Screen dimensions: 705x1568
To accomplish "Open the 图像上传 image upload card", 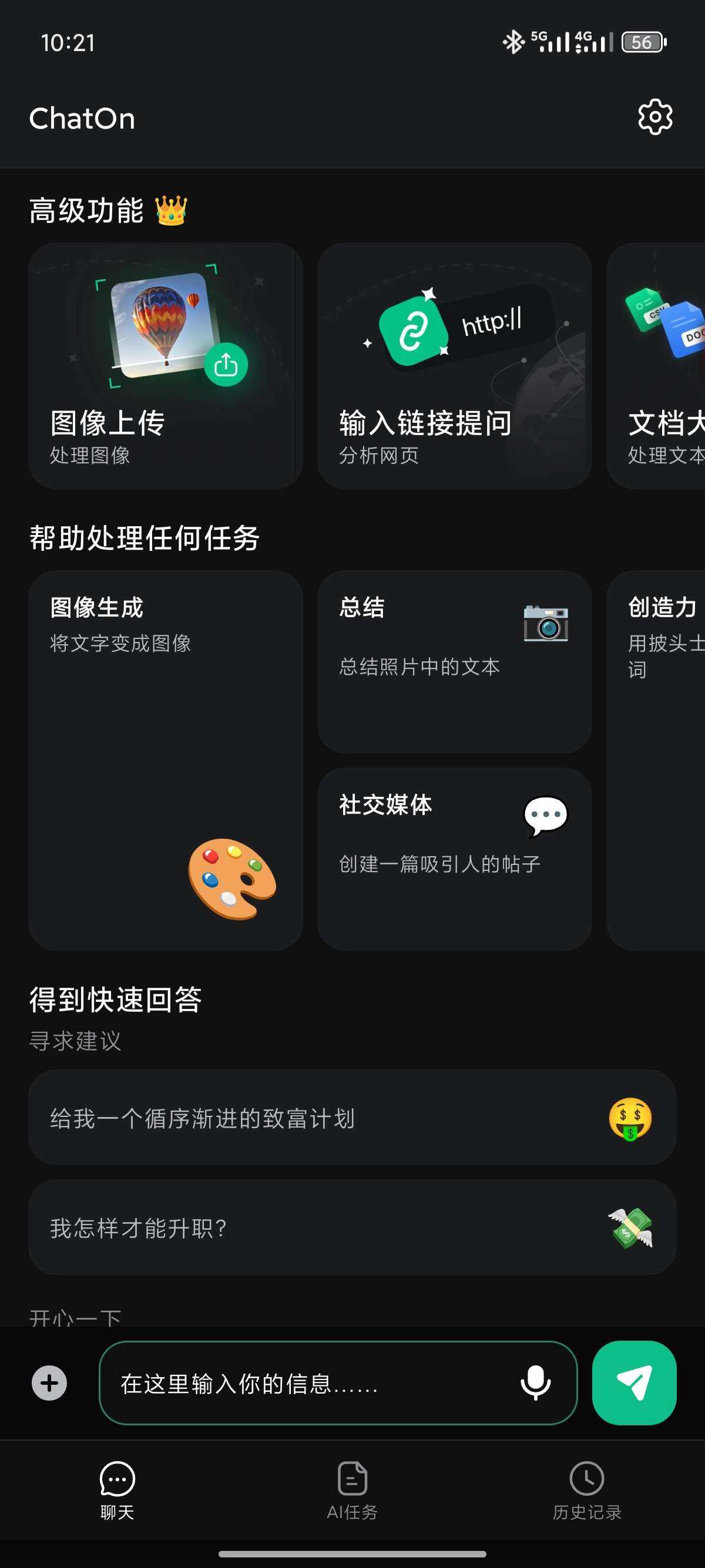I will pyautogui.click(x=166, y=366).
